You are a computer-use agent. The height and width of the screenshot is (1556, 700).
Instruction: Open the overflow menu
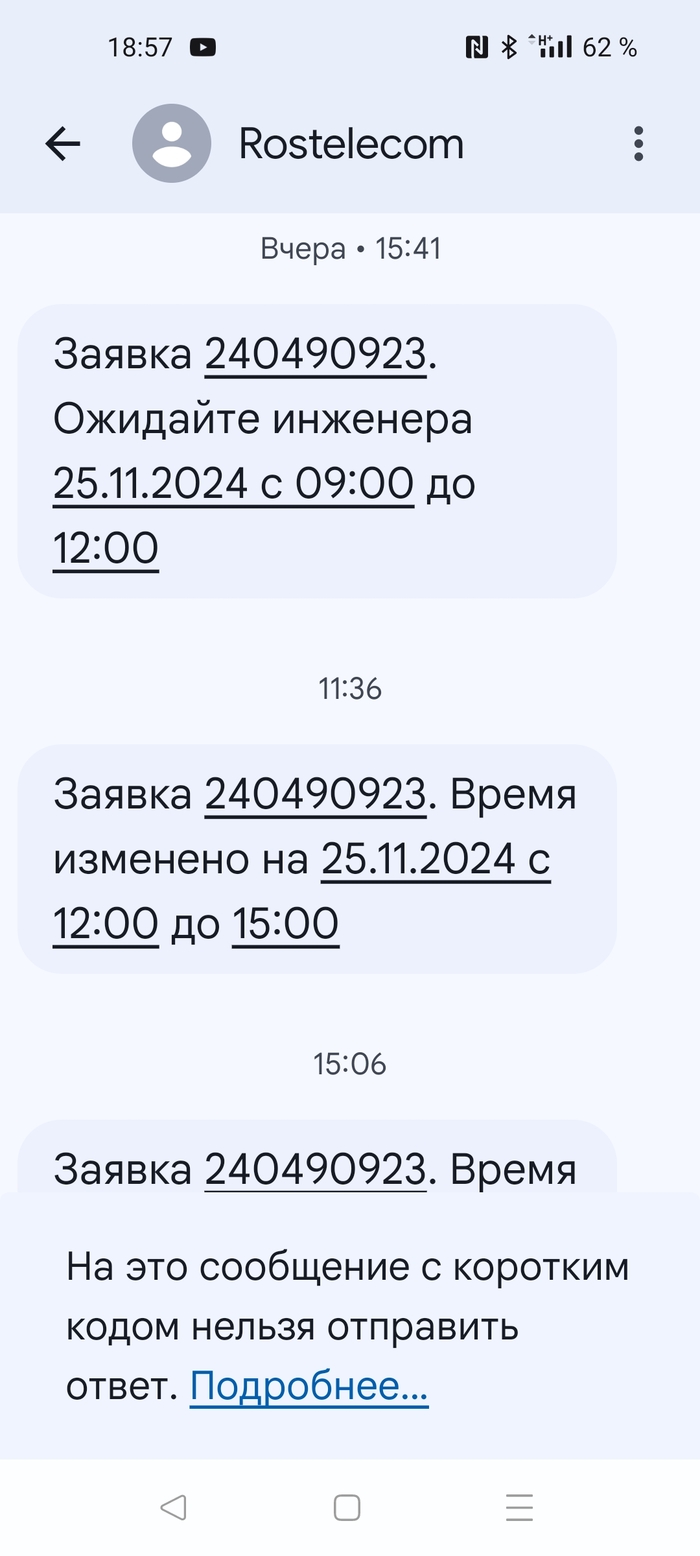[x=638, y=144]
